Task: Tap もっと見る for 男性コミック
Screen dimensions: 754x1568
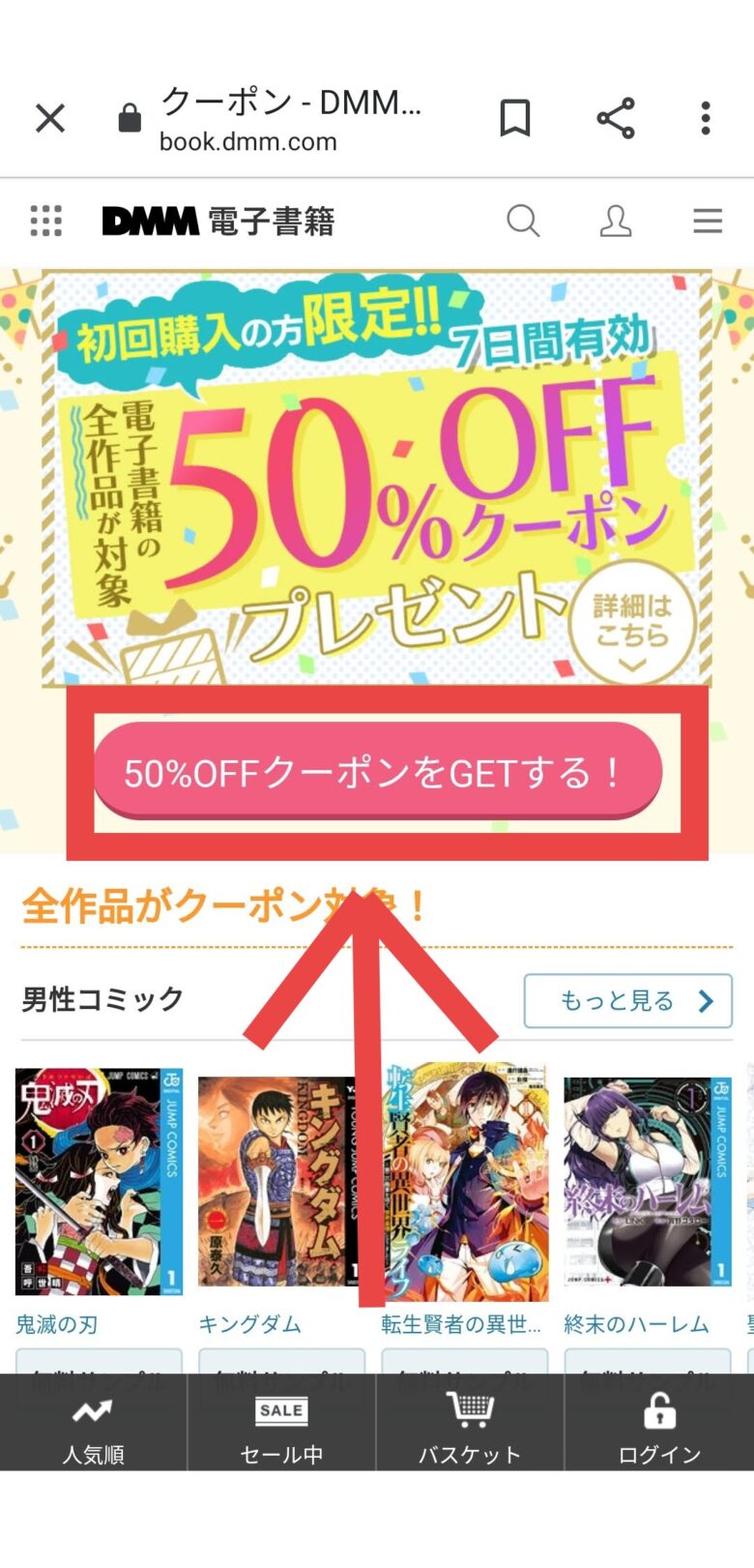Action: point(627,1001)
